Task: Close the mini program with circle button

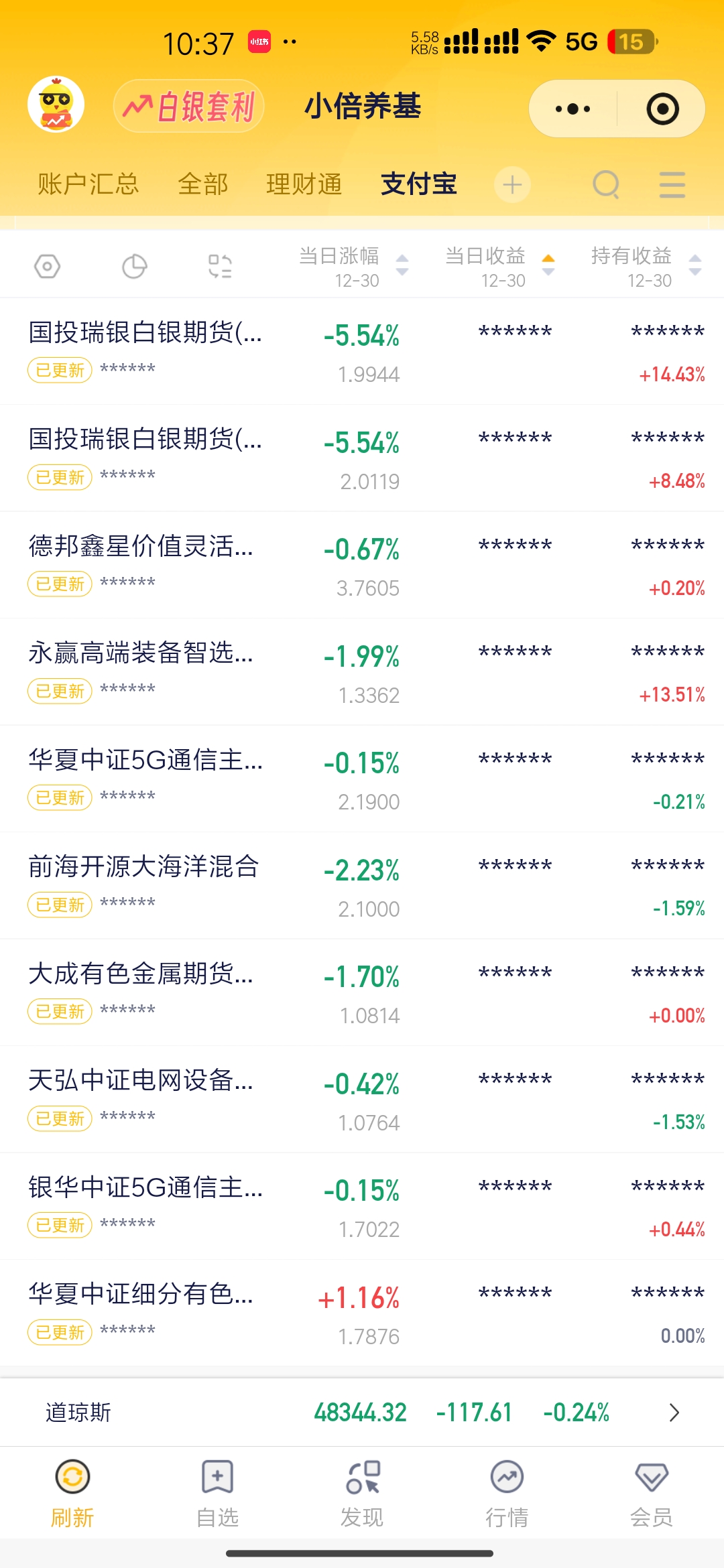Action: click(x=662, y=109)
